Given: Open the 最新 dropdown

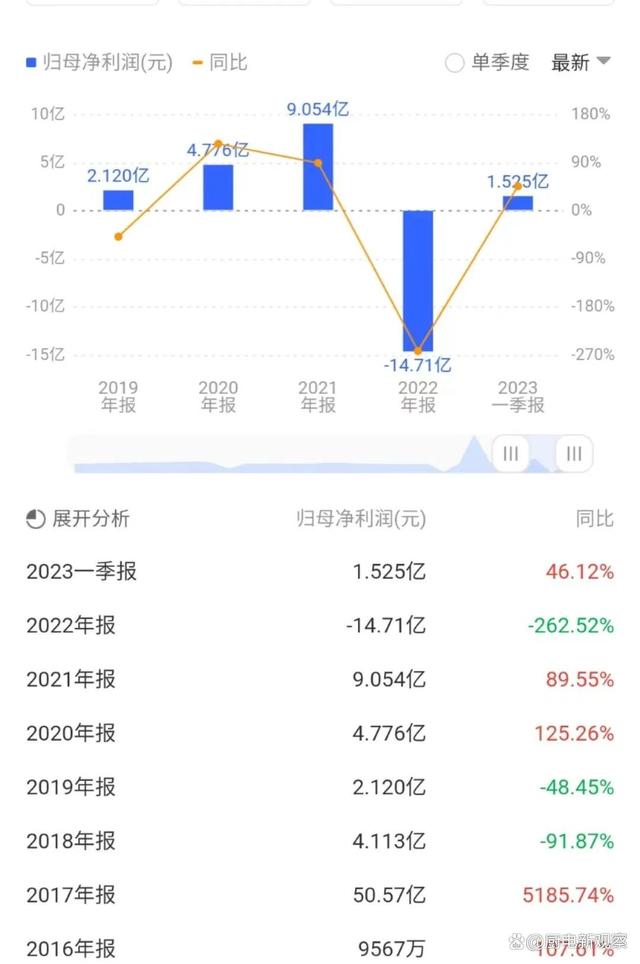Looking at the screenshot, I should (580, 63).
